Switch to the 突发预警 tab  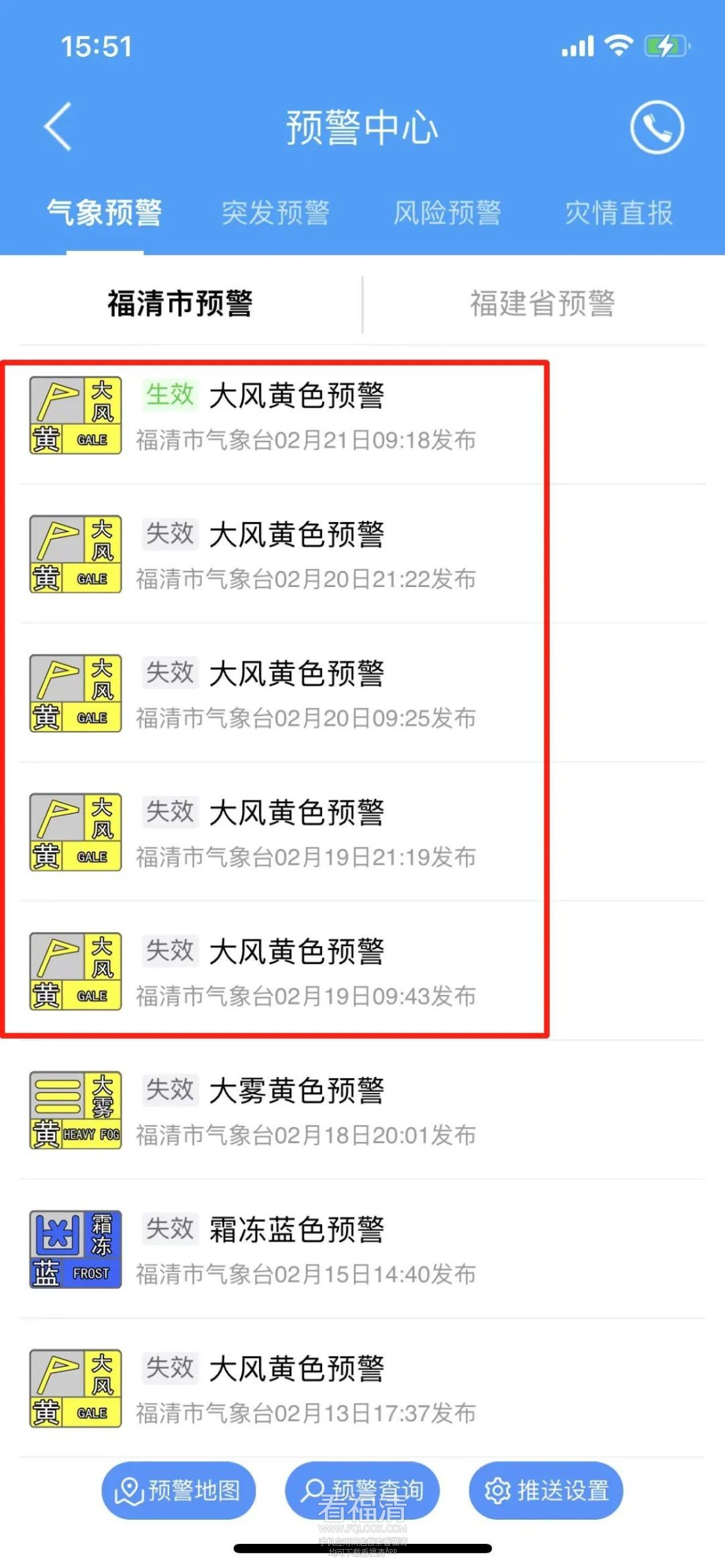[x=275, y=213]
